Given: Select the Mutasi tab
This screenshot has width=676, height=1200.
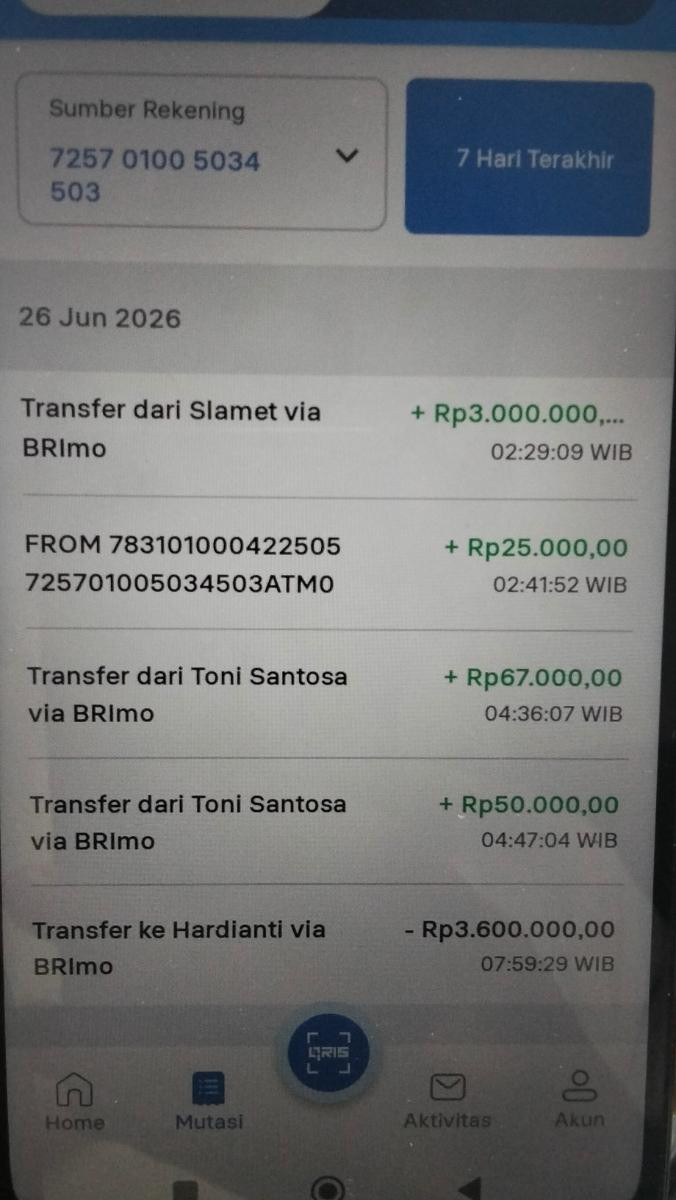Looking at the screenshot, I should tap(209, 1101).
